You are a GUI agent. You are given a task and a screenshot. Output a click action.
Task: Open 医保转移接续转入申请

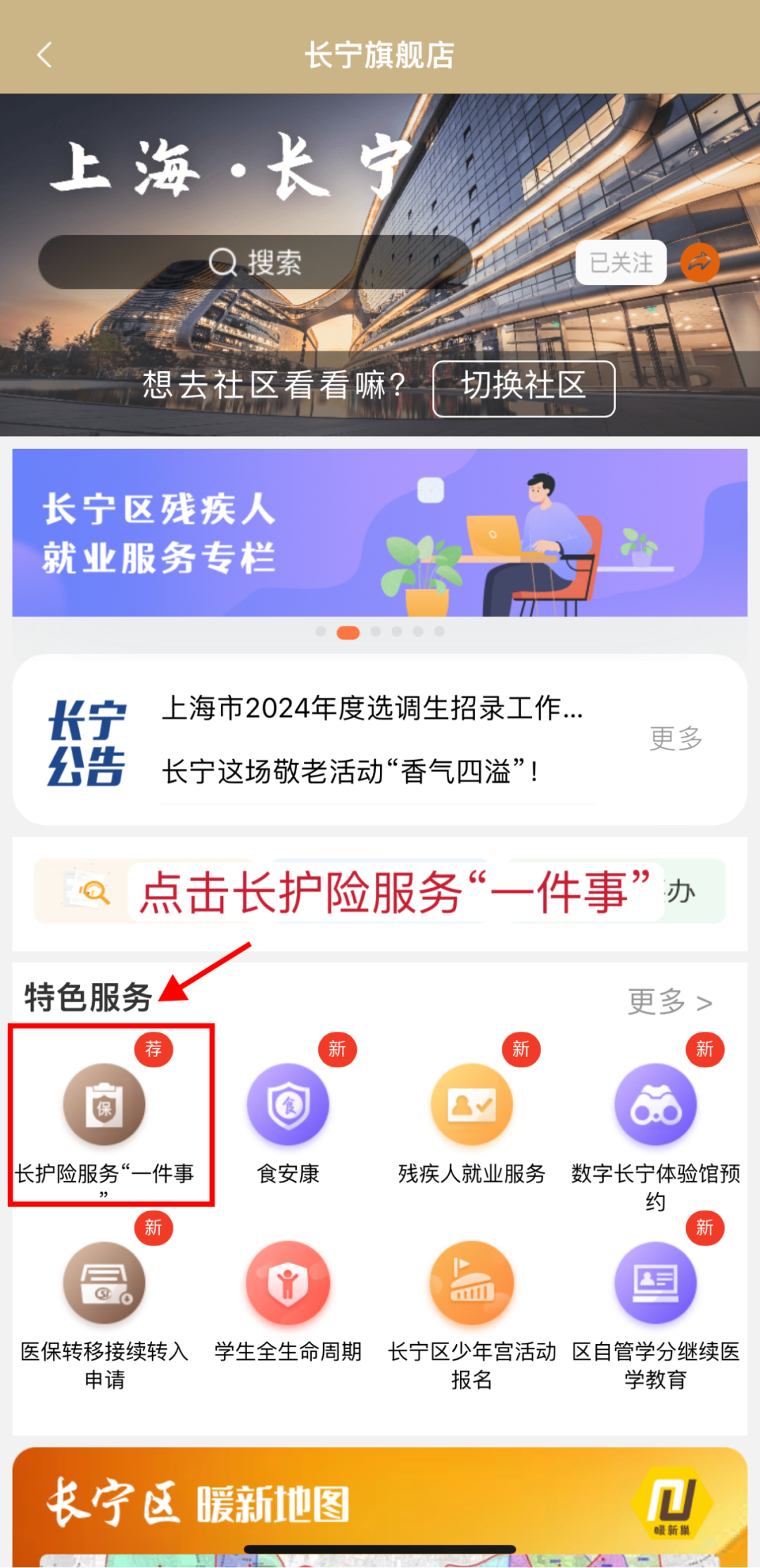point(104,1313)
